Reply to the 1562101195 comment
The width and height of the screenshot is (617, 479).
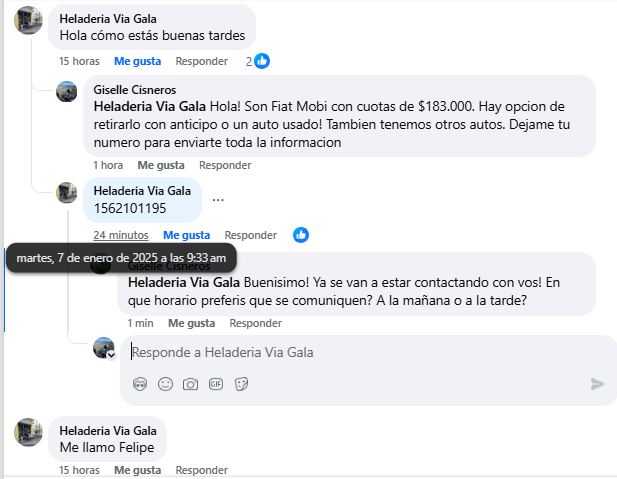click(250, 235)
